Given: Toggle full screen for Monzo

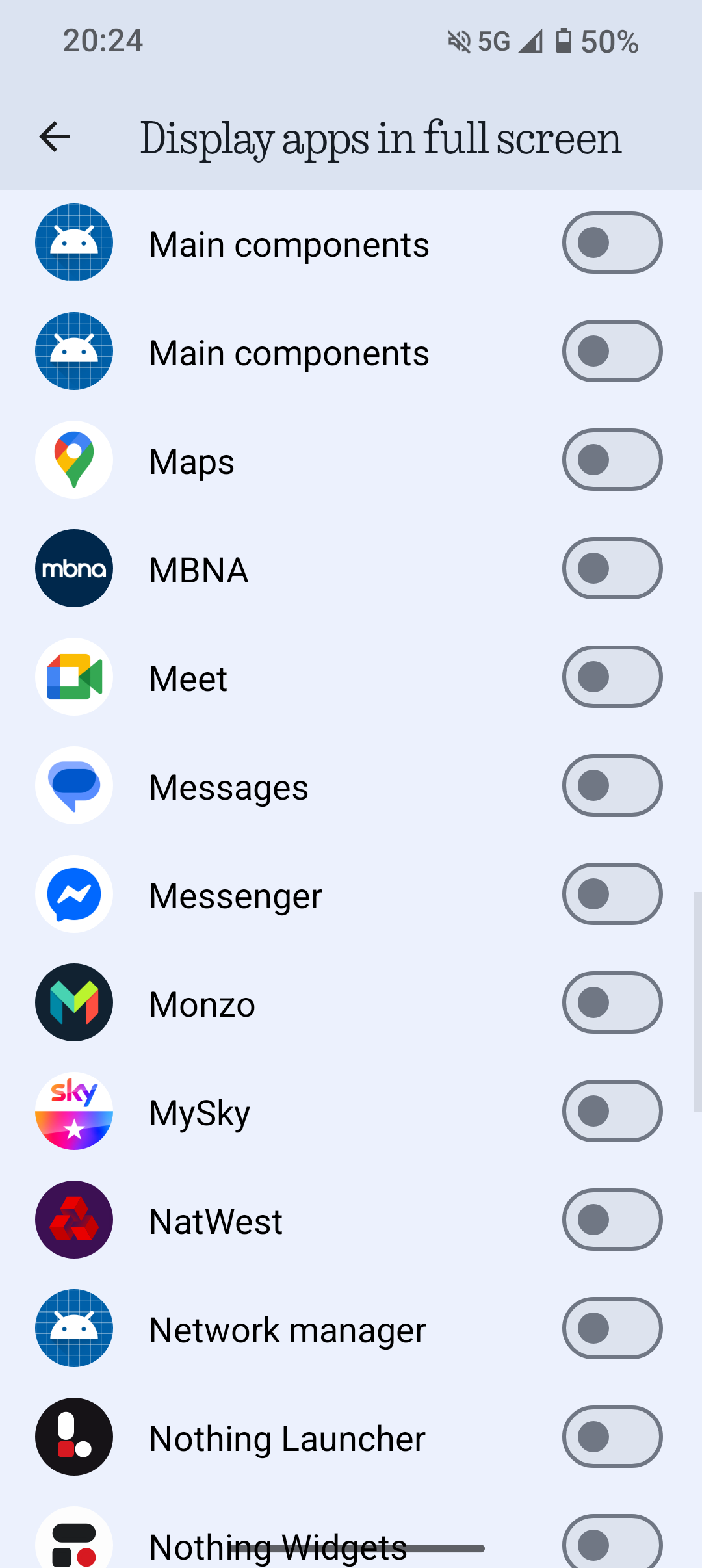Looking at the screenshot, I should pyautogui.click(x=612, y=1002).
